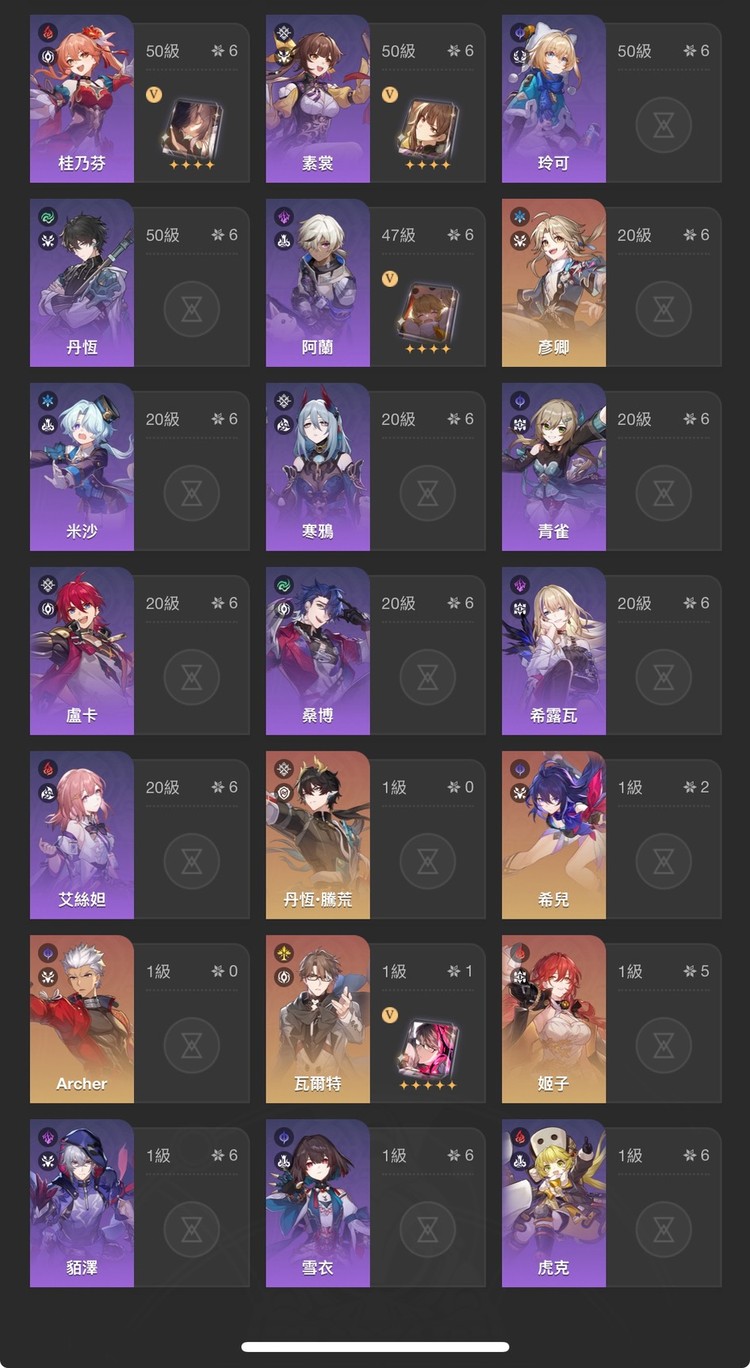Open 艾絲妲 character card
The width and height of the screenshot is (750, 1368).
(82, 834)
